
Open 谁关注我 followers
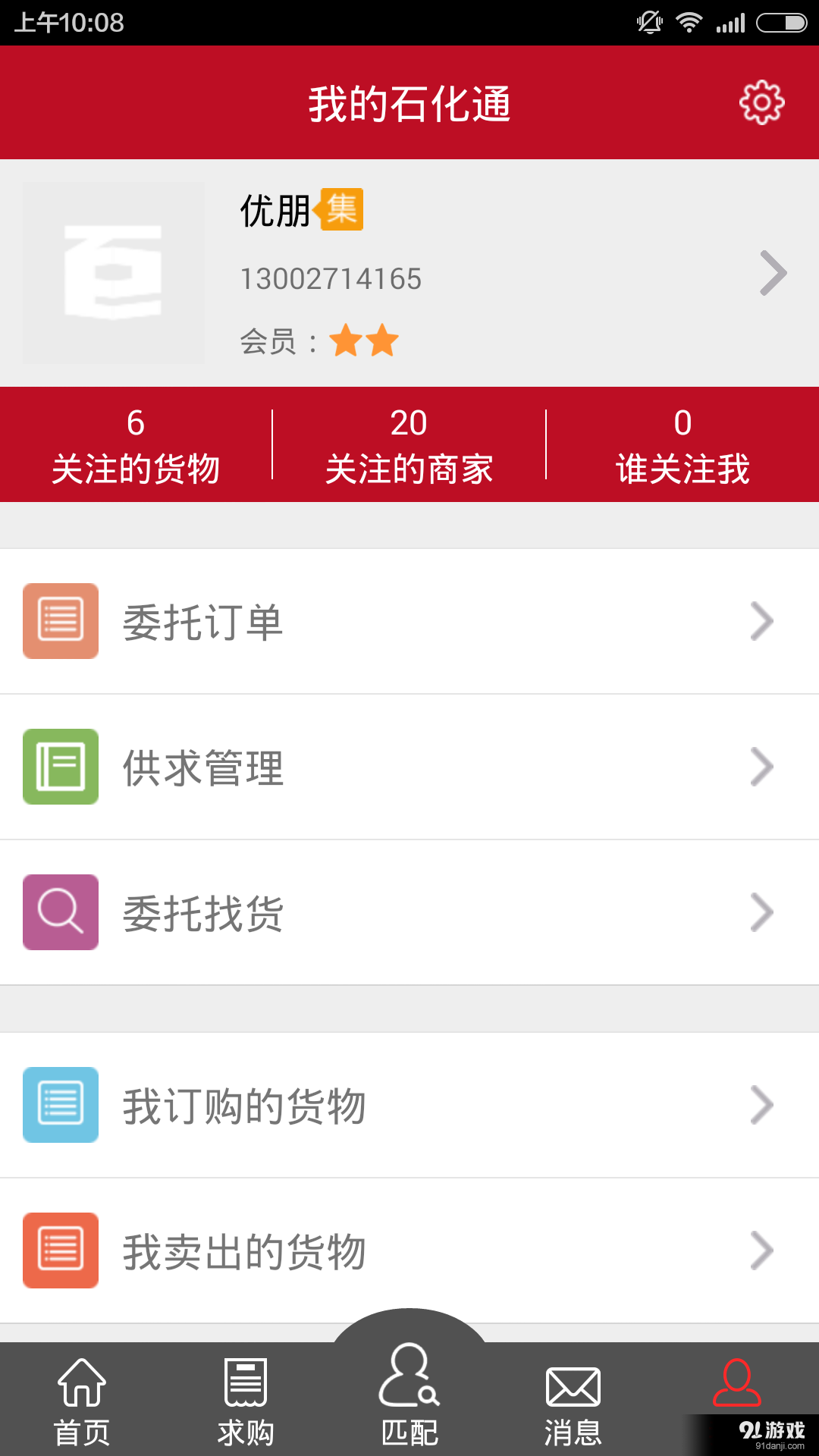pos(682,445)
